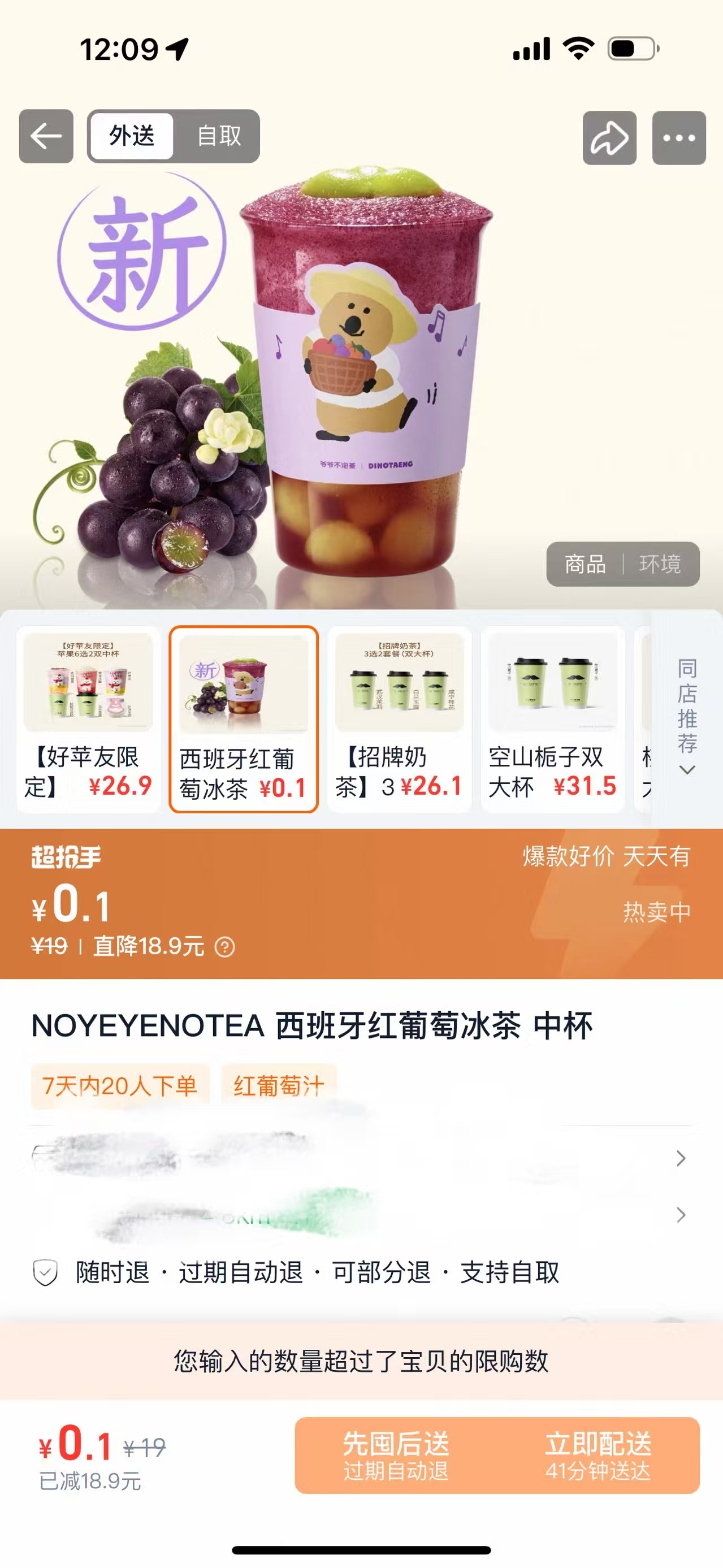The width and height of the screenshot is (723, 1568).
Task: Select the 西班牙红葡萄冰茶 ¥0.1 card
Action: 244,719
